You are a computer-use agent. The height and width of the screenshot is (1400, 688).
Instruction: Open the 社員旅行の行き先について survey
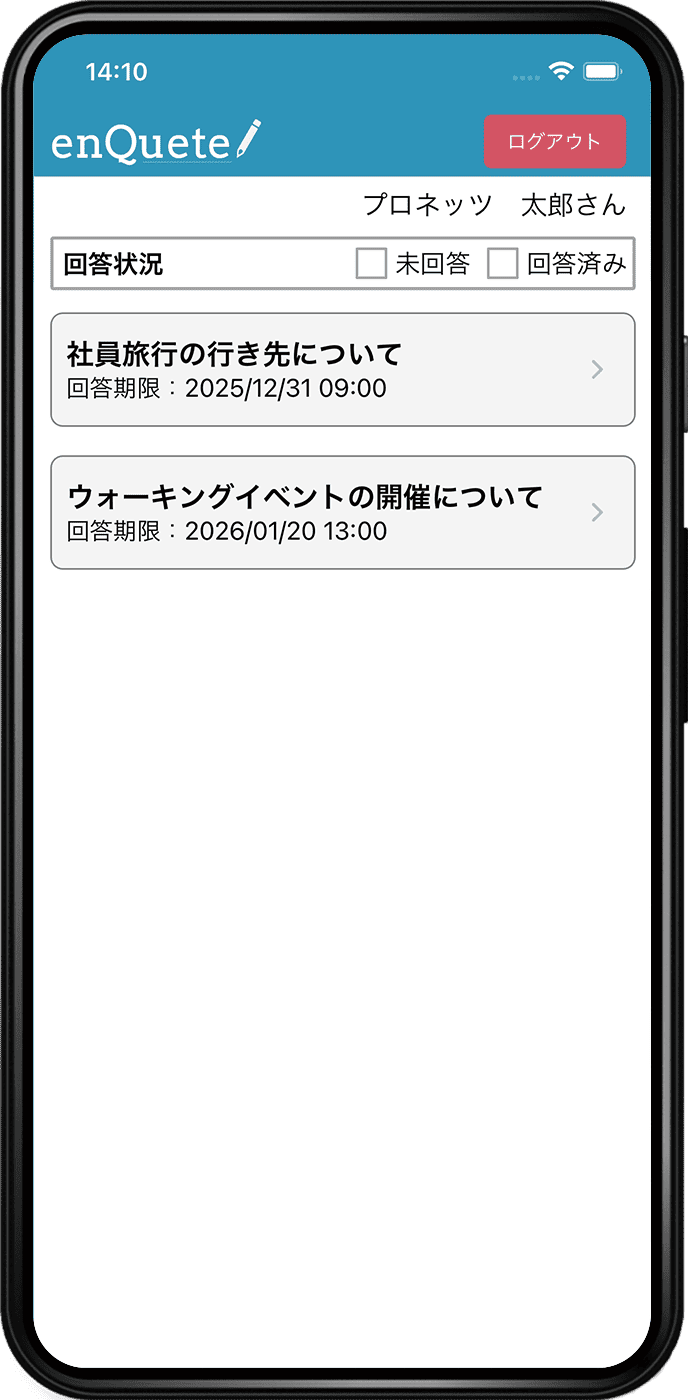pyautogui.click(x=342, y=369)
